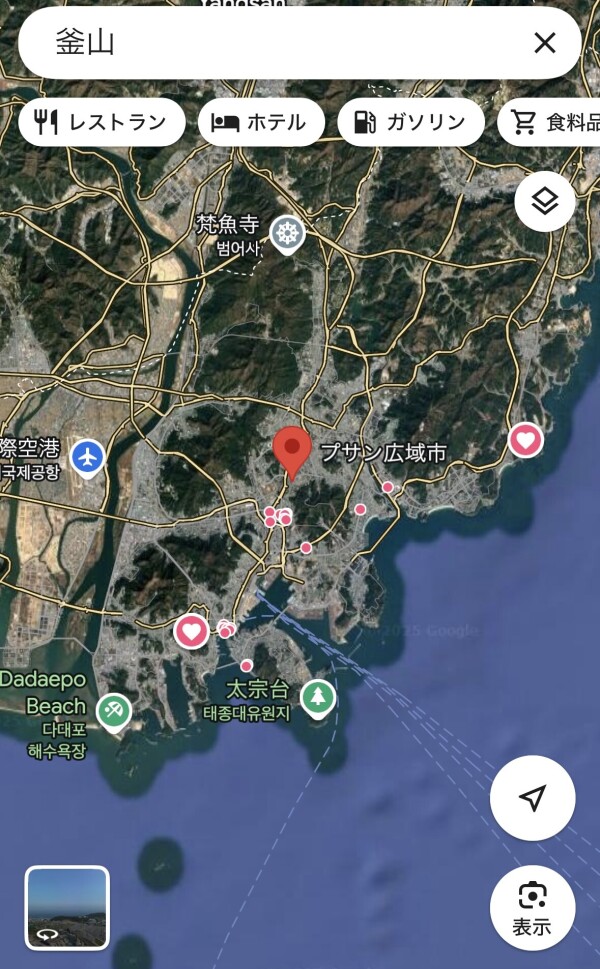The height and width of the screenshot is (969, 600).
Task: Tap the red pin for プサン広域市
Action: [x=292, y=451]
